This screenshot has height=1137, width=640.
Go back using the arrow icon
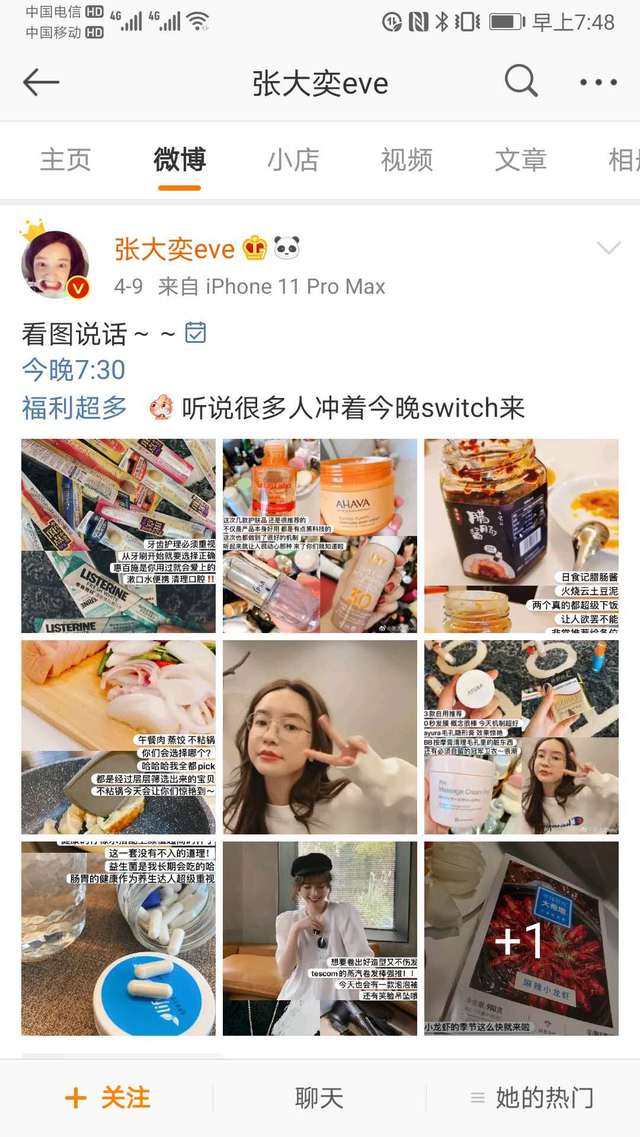[41, 82]
